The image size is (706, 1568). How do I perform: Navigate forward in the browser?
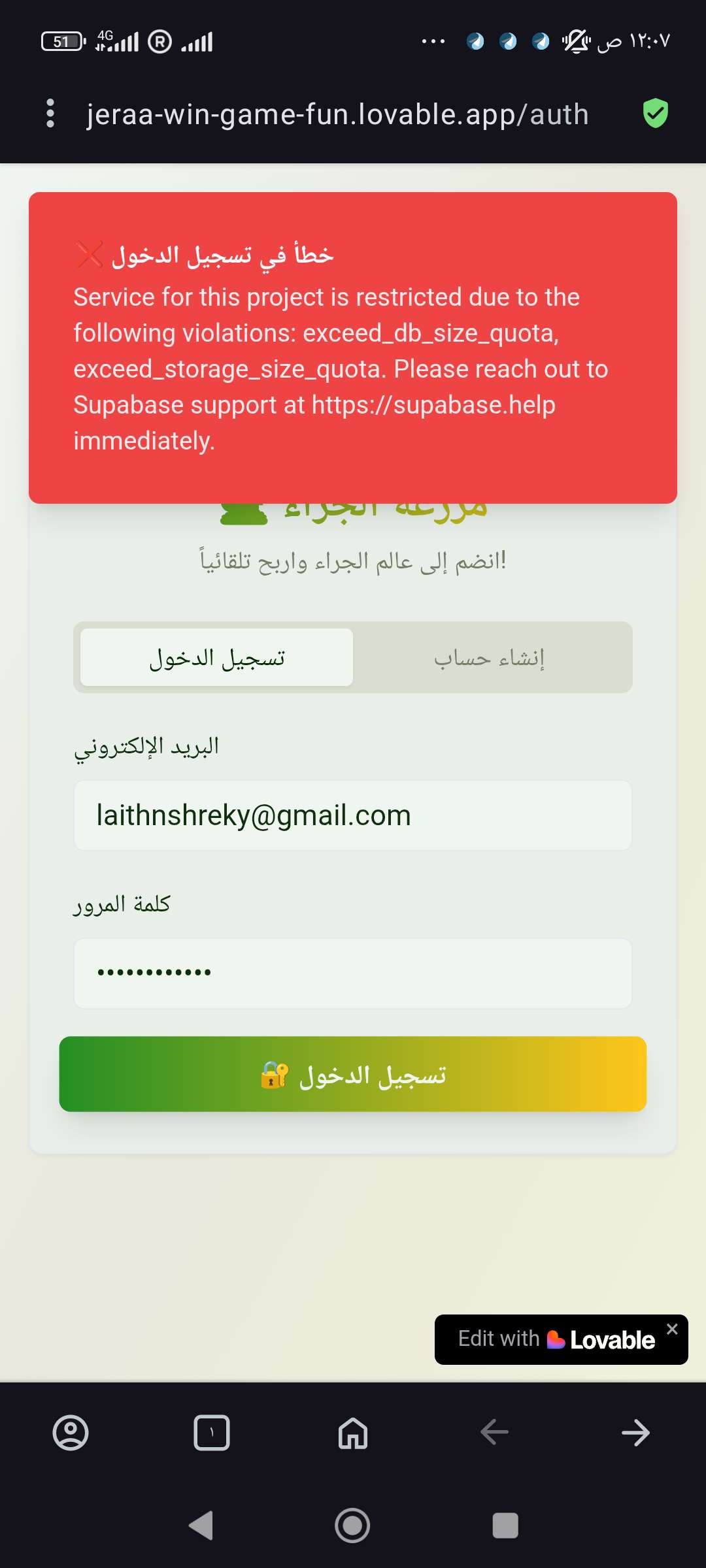pos(635,1433)
